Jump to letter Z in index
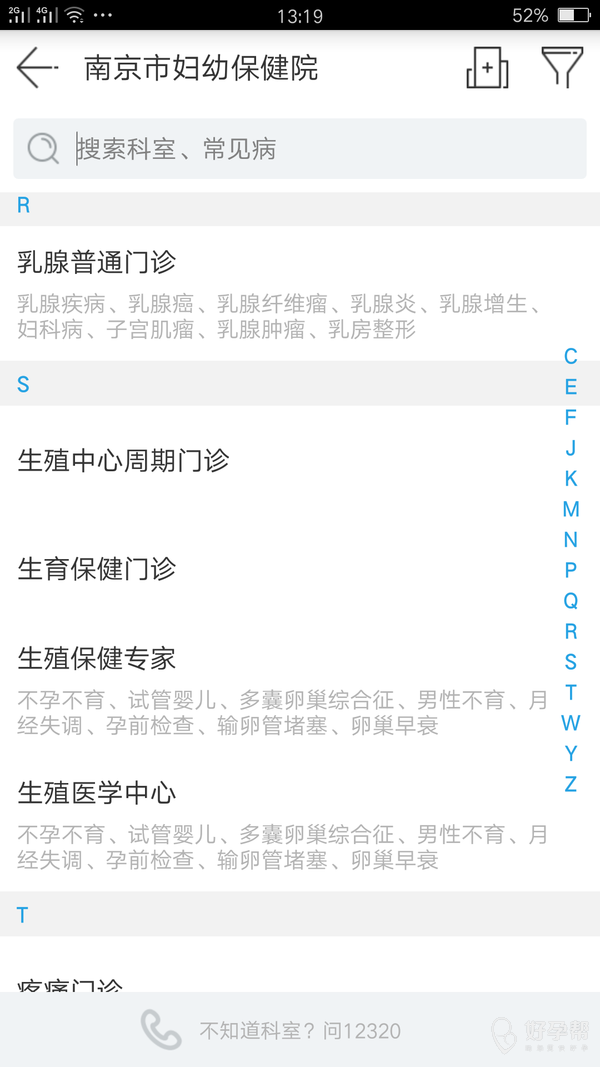 click(571, 783)
